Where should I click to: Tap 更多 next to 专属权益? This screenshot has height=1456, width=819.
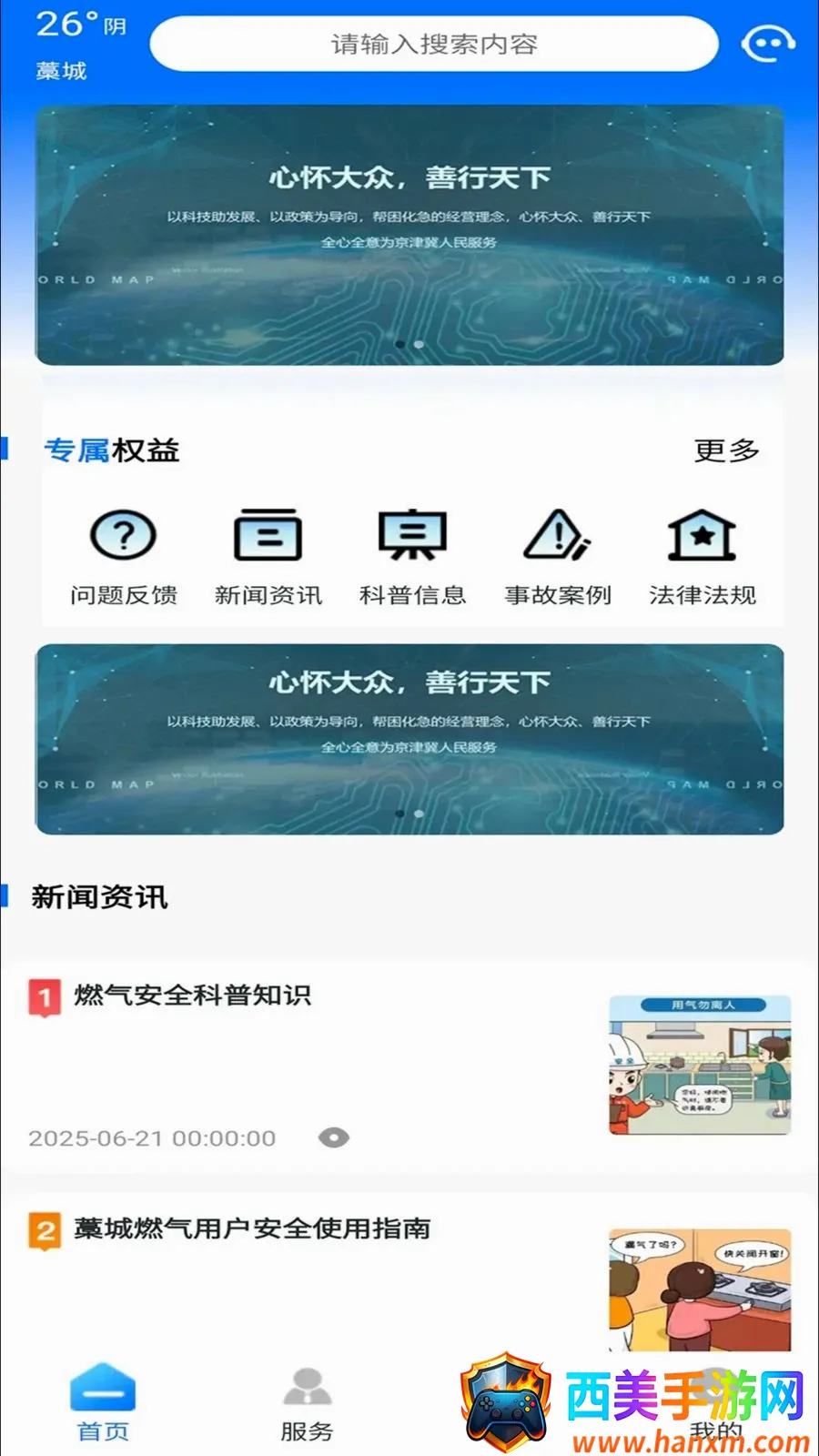click(726, 450)
